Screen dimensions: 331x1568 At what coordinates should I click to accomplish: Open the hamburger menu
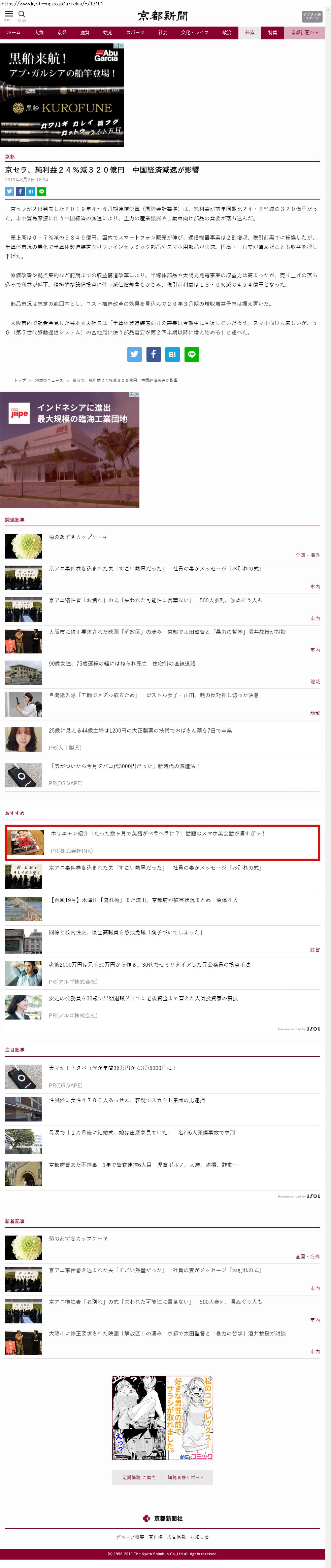[x=8, y=14]
